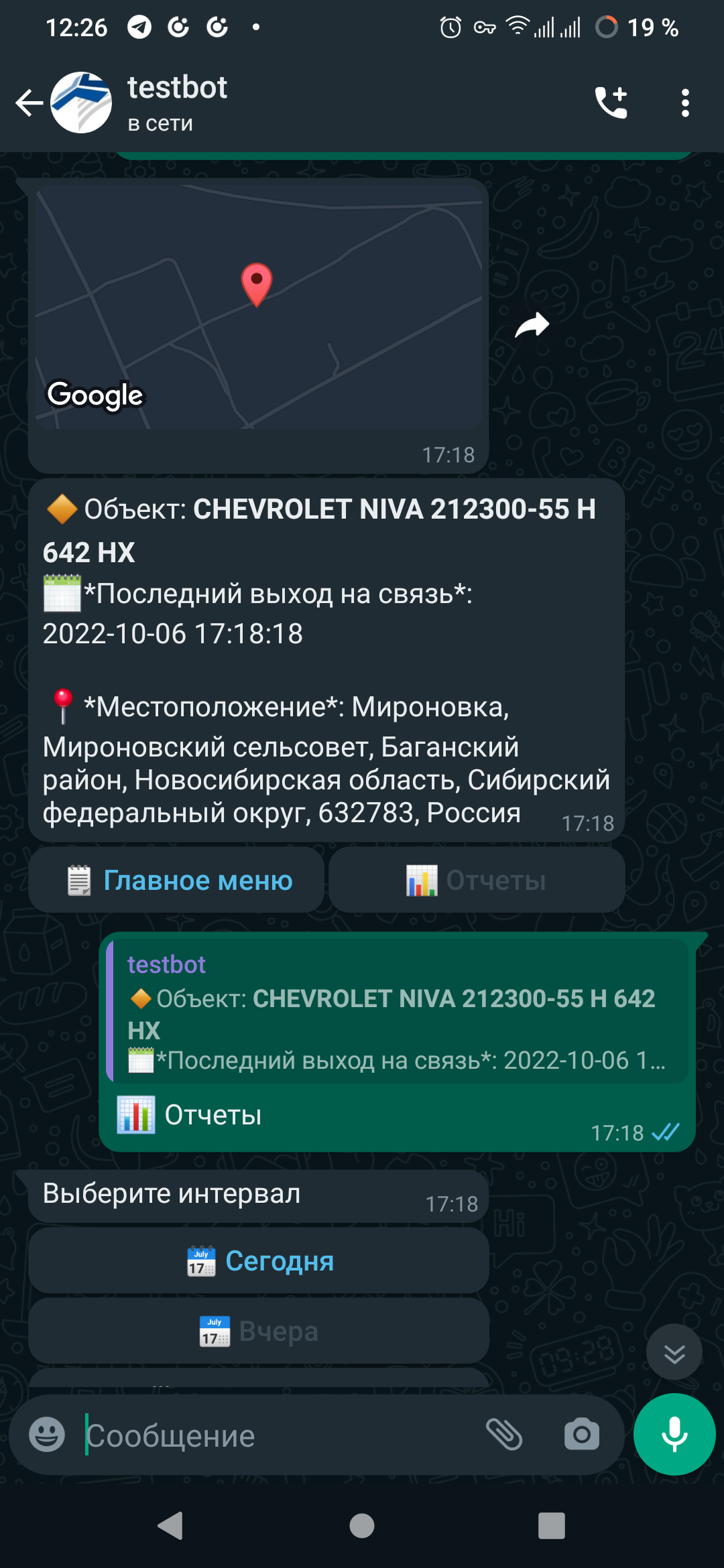This screenshot has width=724, height=1568.
Task: Select the Главное меню bot button
Action: [177, 880]
